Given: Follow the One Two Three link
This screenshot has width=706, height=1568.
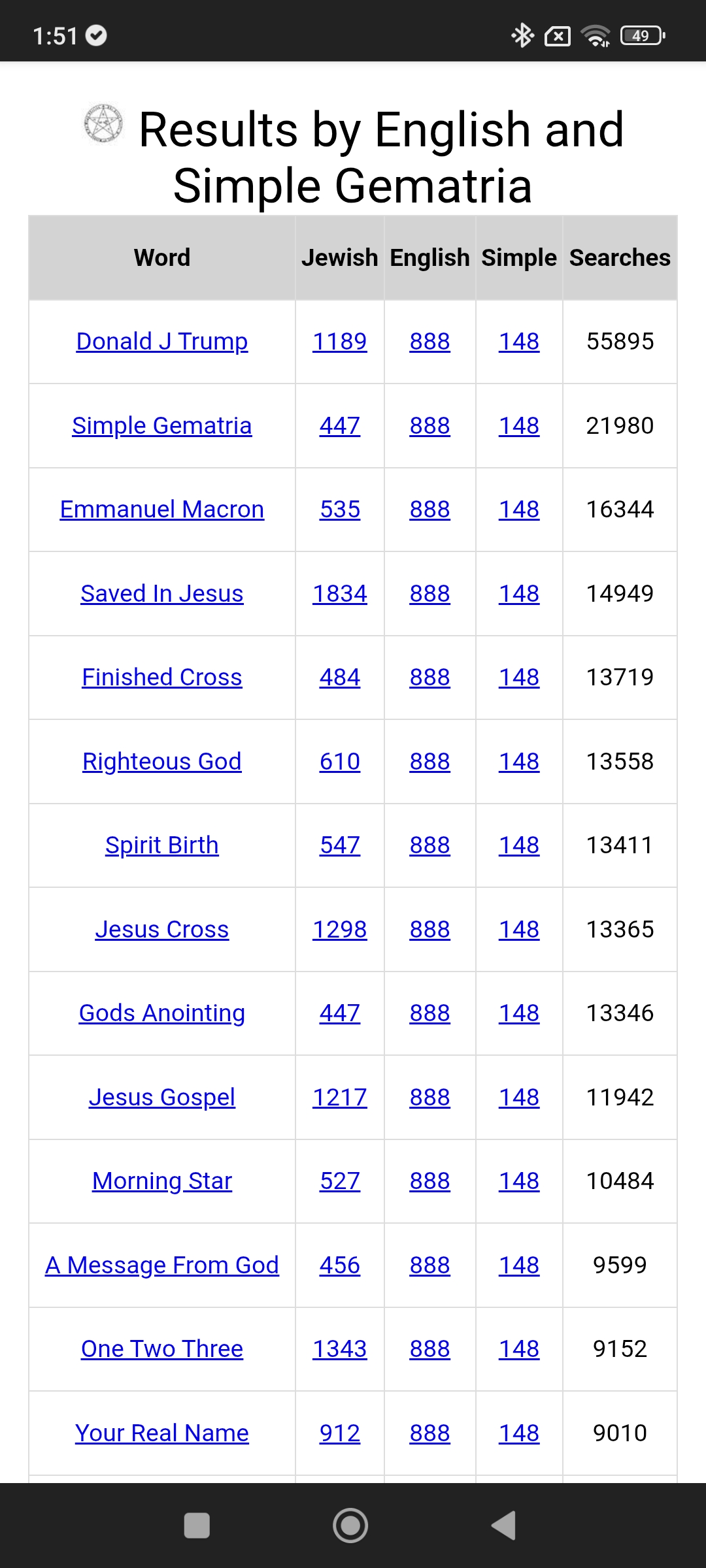Looking at the screenshot, I should tap(161, 1348).
